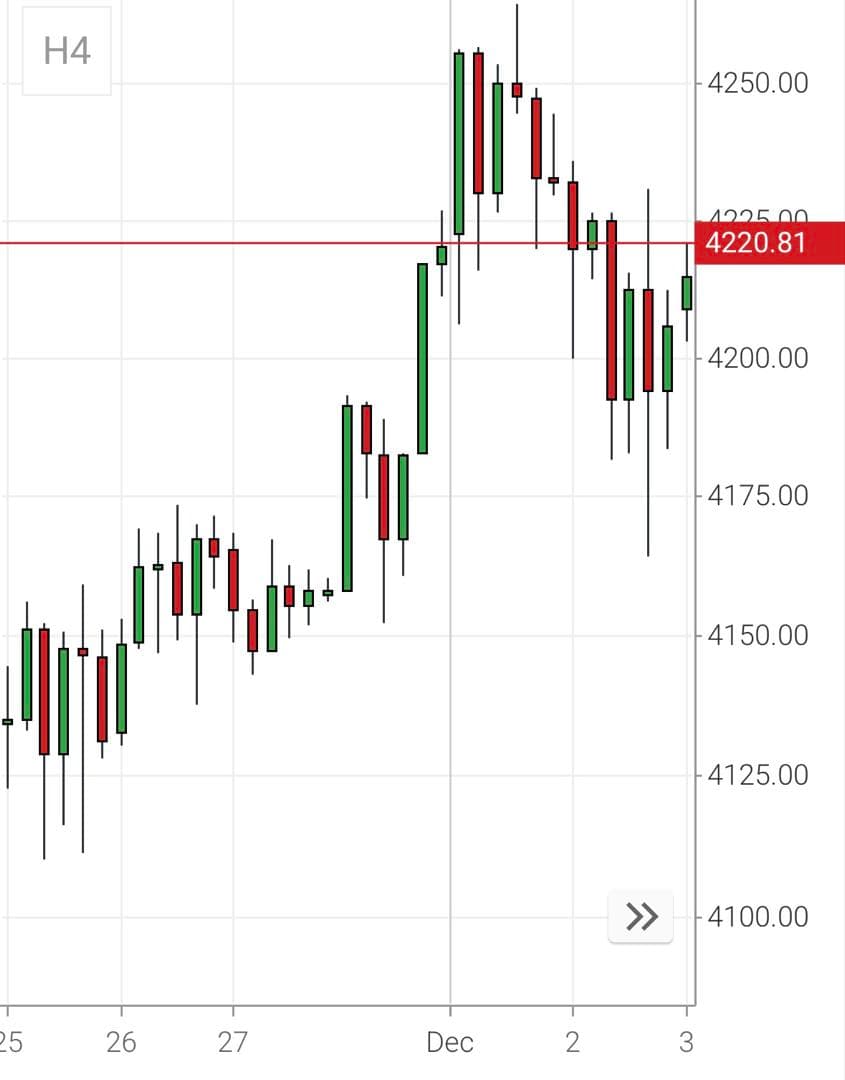The image size is (845, 1080).
Task: Jump to the latest candle with double-arrow button
Action: (641, 916)
